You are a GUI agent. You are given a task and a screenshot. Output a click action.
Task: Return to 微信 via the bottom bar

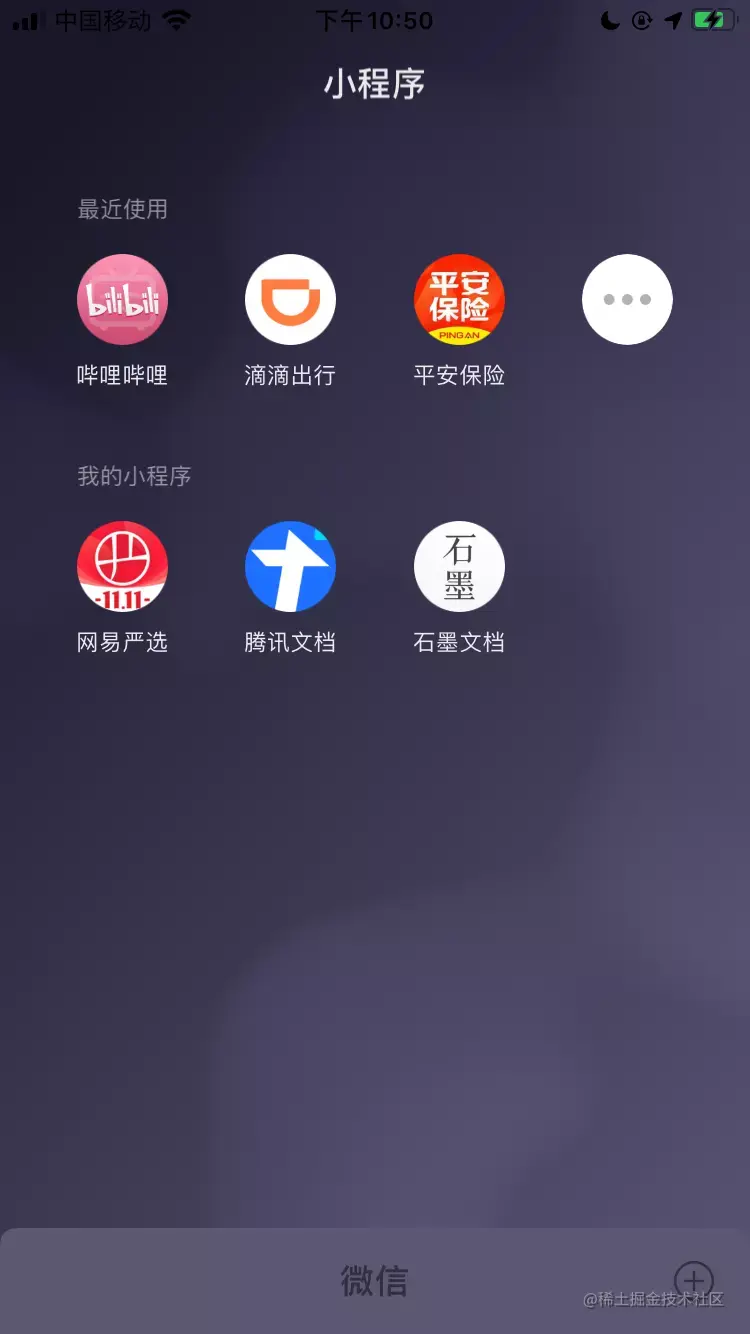pyautogui.click(x=374, y=1281)
